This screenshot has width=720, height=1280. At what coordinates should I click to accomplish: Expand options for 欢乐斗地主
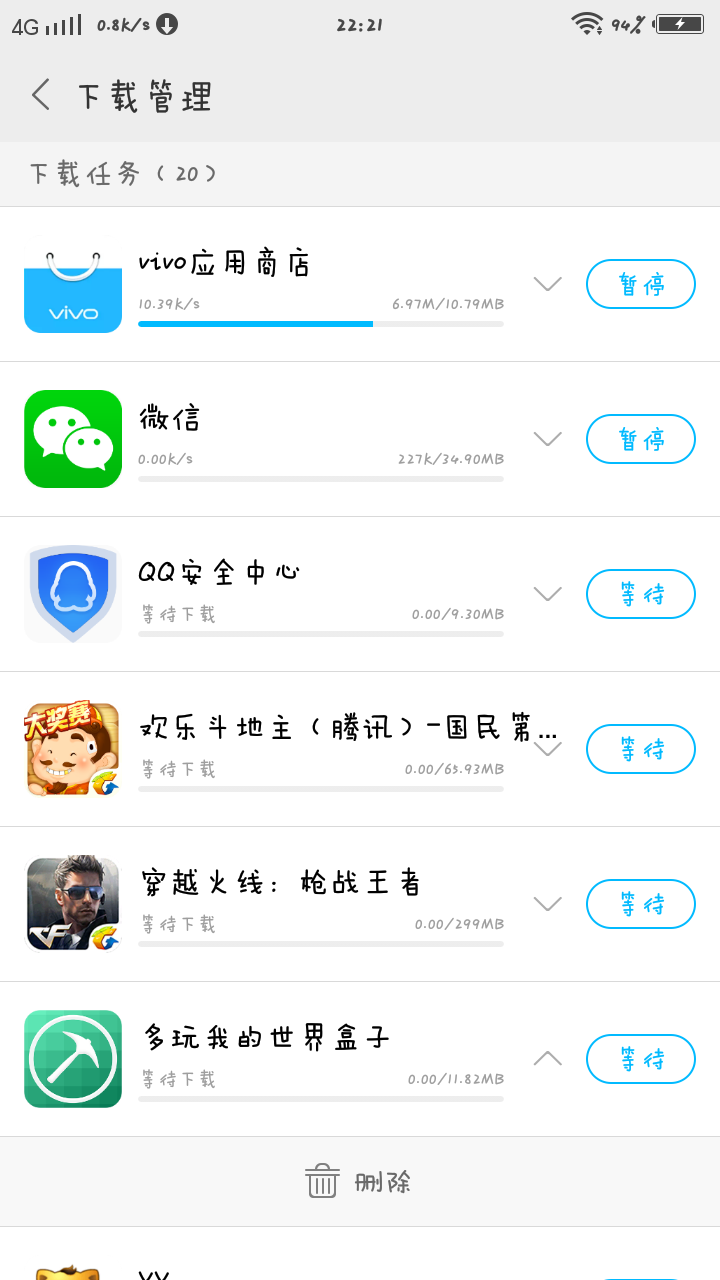(549, 749)
